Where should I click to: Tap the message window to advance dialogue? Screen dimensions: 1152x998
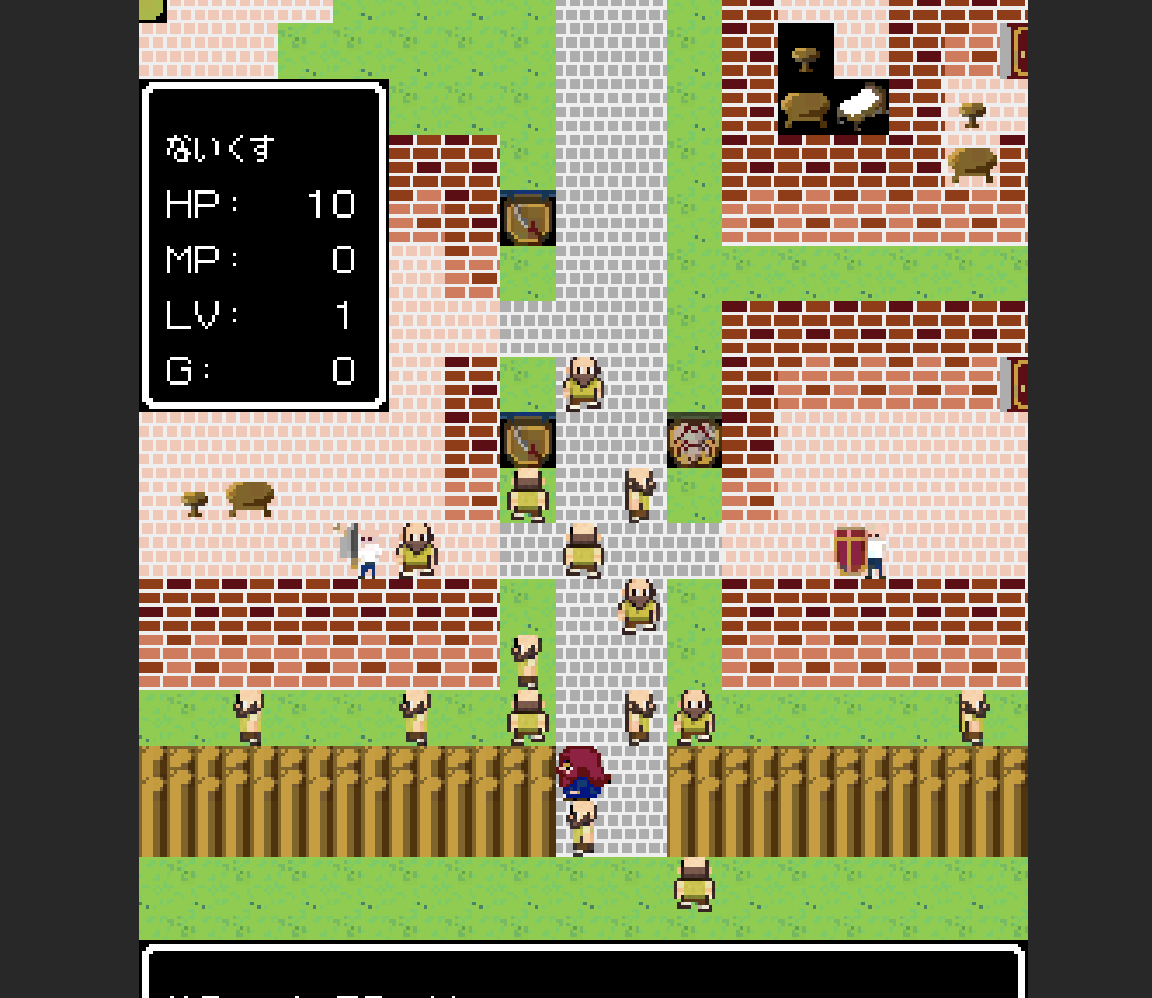coord(583,974)
